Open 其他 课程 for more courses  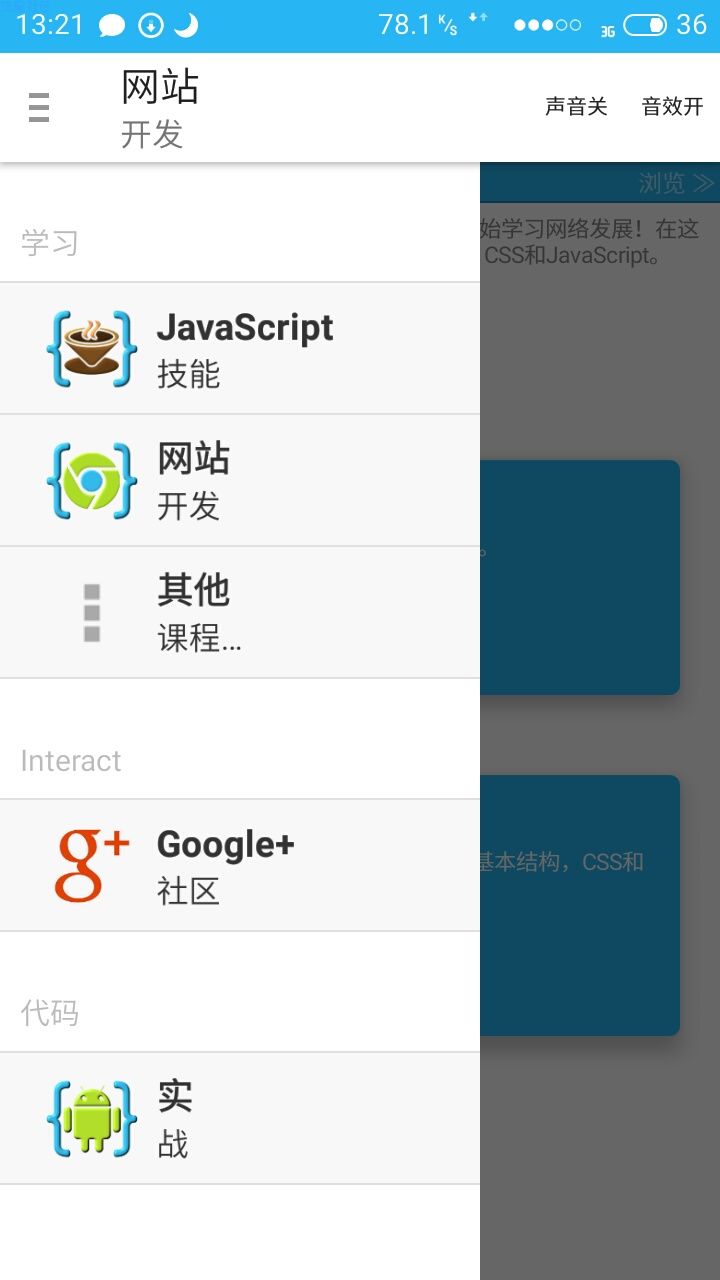pyautogui.click(x=240, y=612)
